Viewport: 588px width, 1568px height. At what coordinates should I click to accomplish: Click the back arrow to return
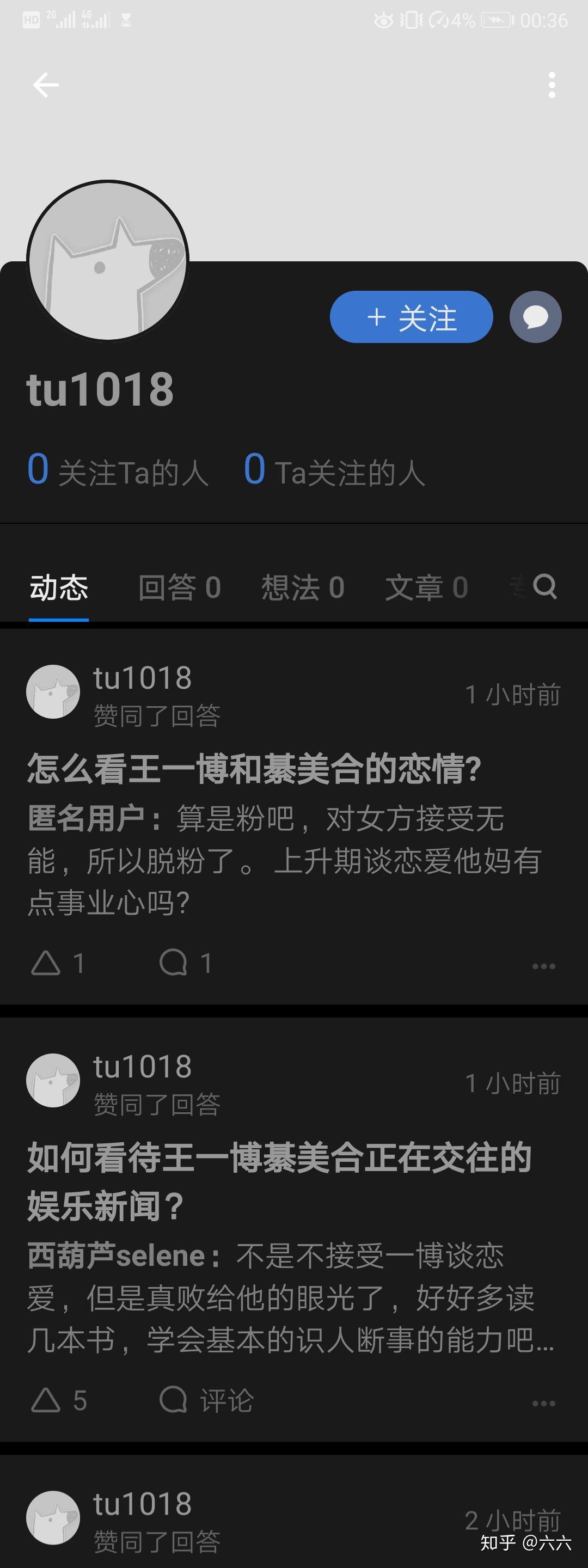pyautogui.click(x=45, y=84)
